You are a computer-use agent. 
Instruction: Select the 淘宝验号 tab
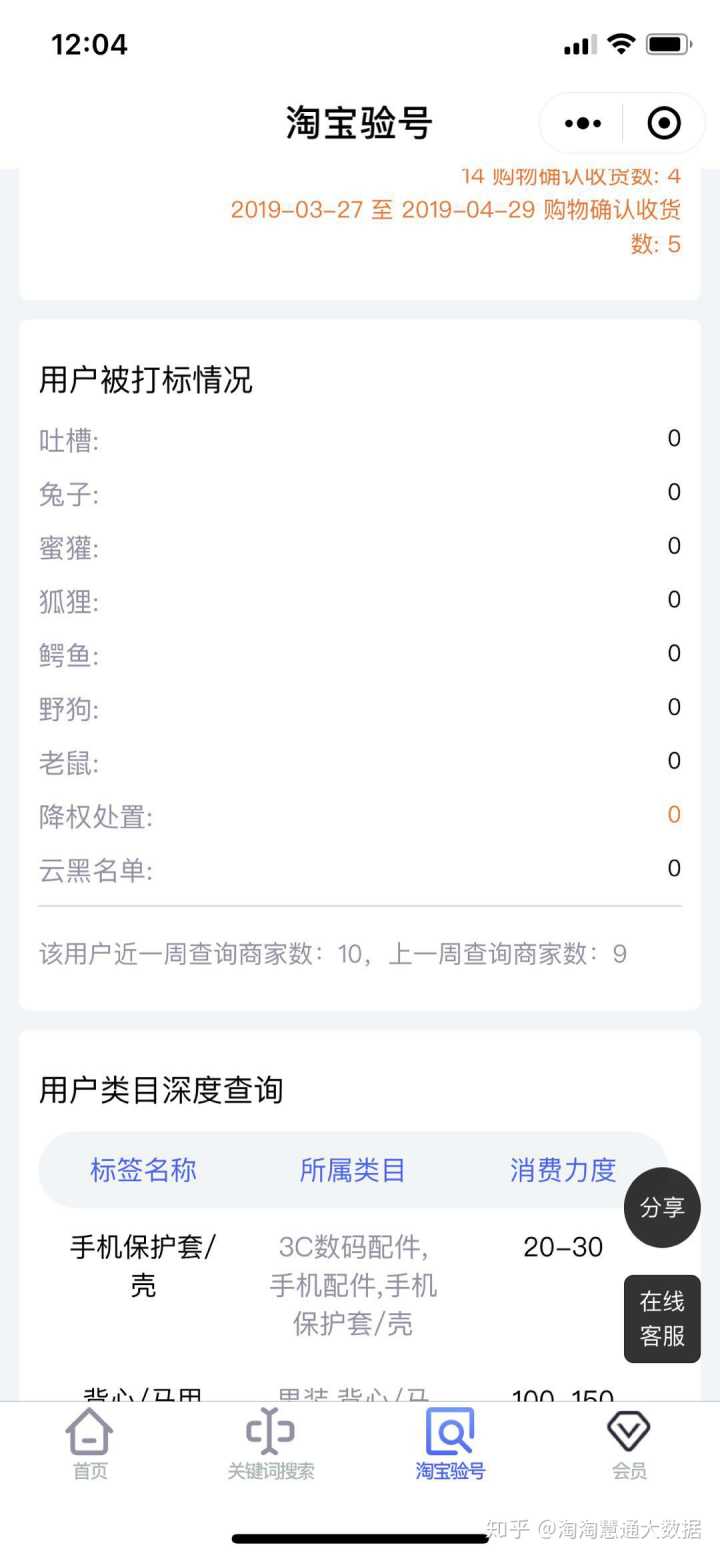pyautogui.click(x=450, y=1444)
